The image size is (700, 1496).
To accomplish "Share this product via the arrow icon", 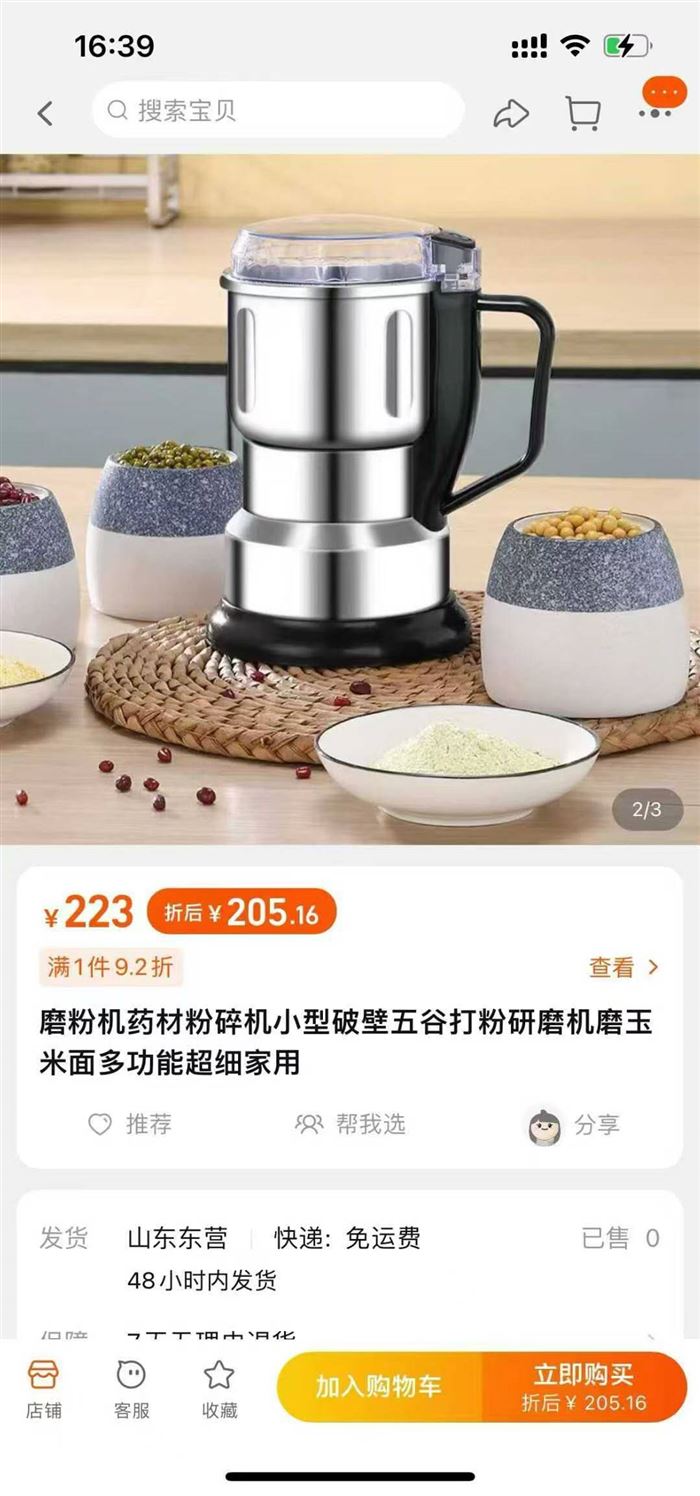I will click(x=511, y=113).
